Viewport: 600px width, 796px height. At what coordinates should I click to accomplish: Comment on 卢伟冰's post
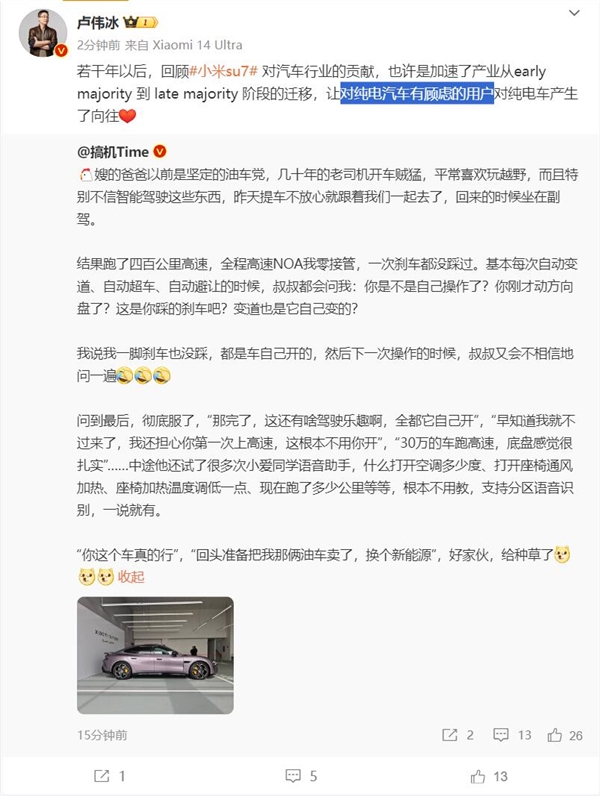pos(300,775)
